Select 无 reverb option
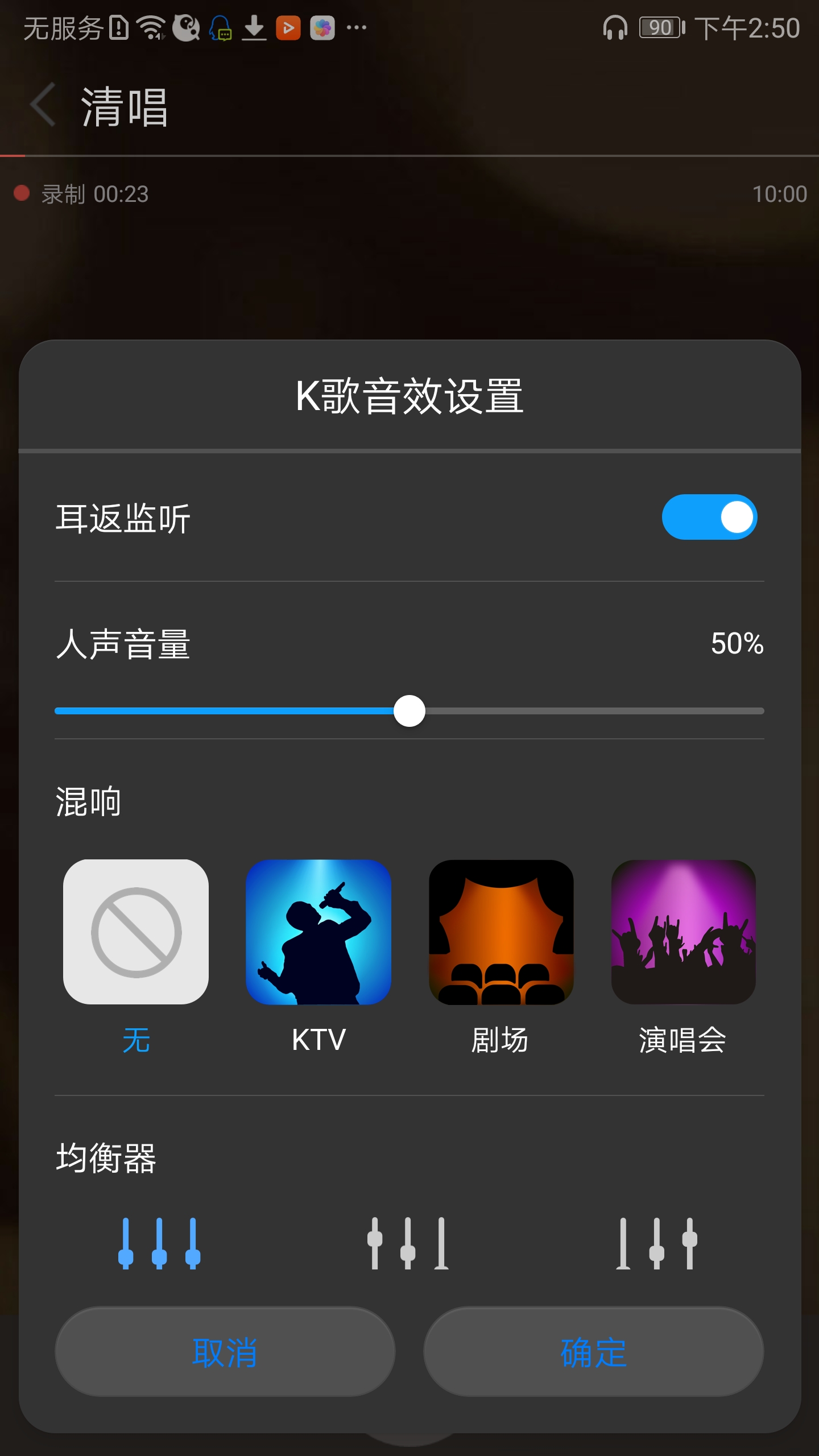 (x=136, y=933)
